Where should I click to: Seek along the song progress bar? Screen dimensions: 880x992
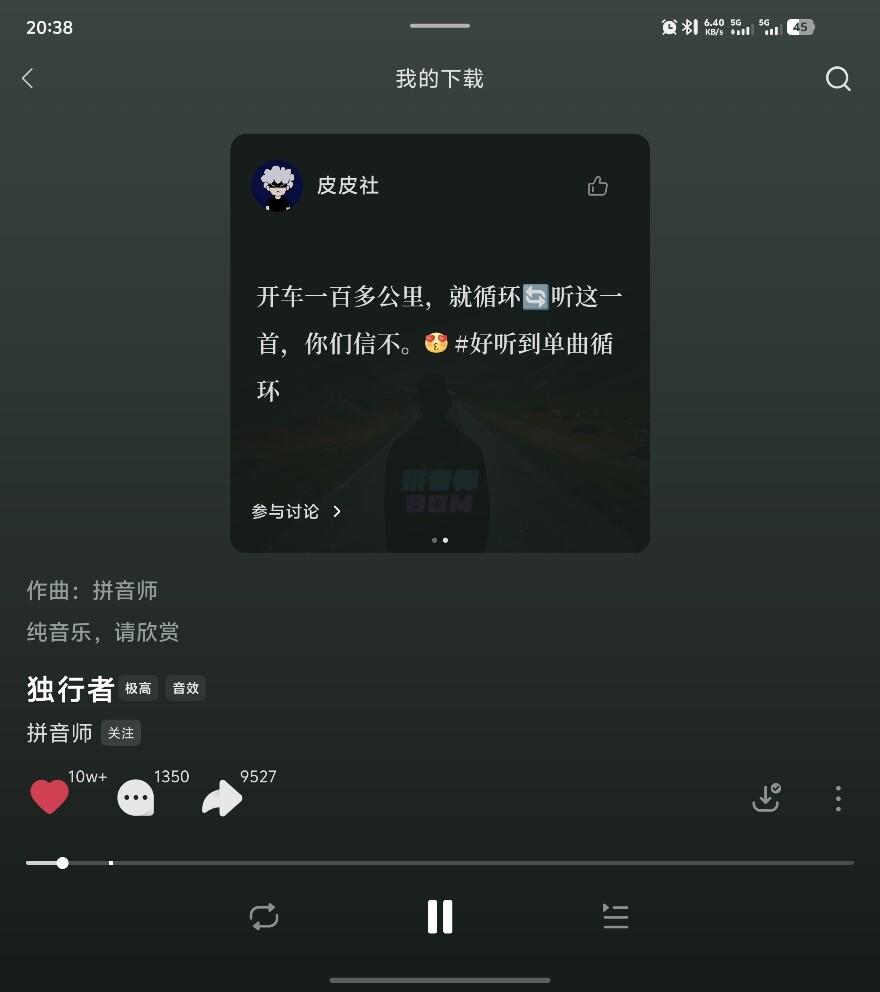point(440,862)
